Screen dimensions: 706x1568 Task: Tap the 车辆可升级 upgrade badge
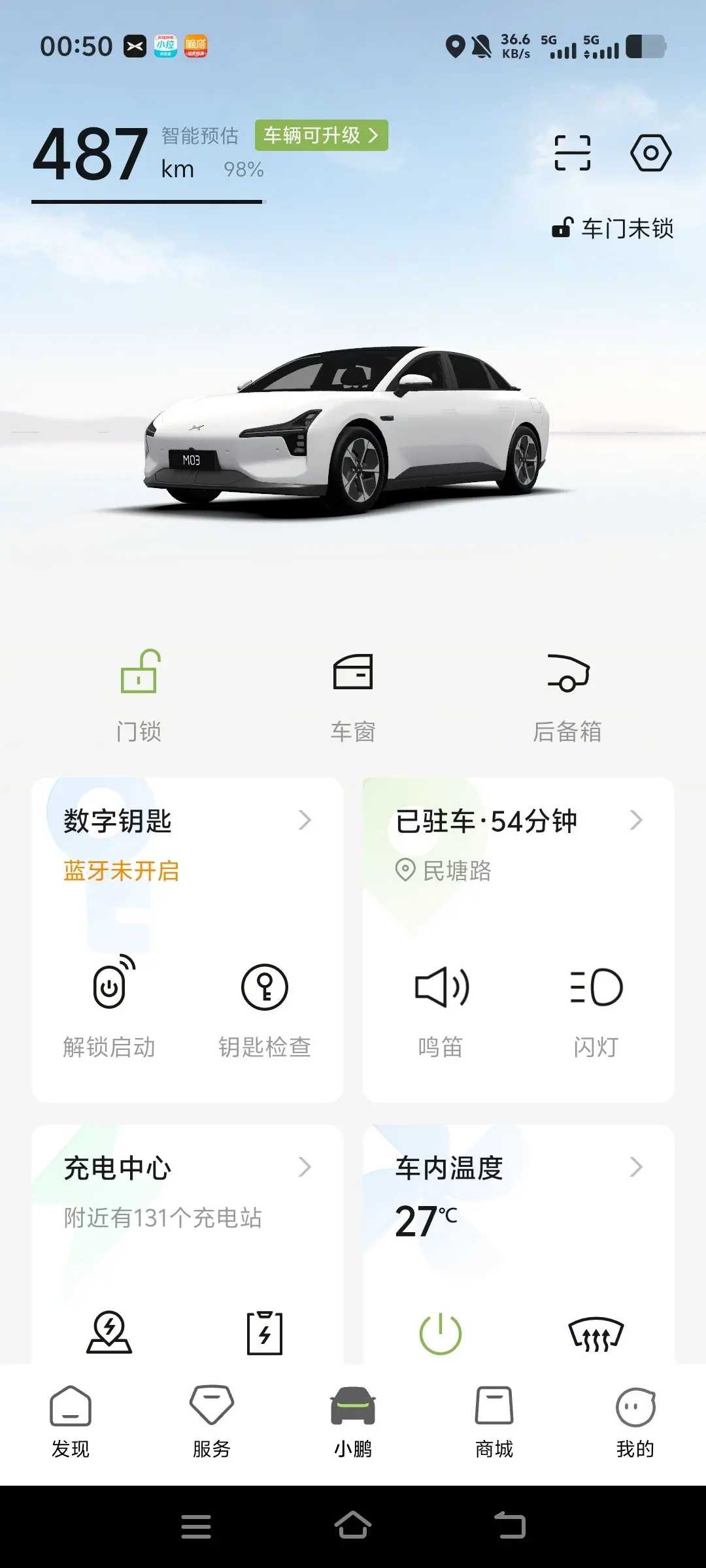coord(321,135)
